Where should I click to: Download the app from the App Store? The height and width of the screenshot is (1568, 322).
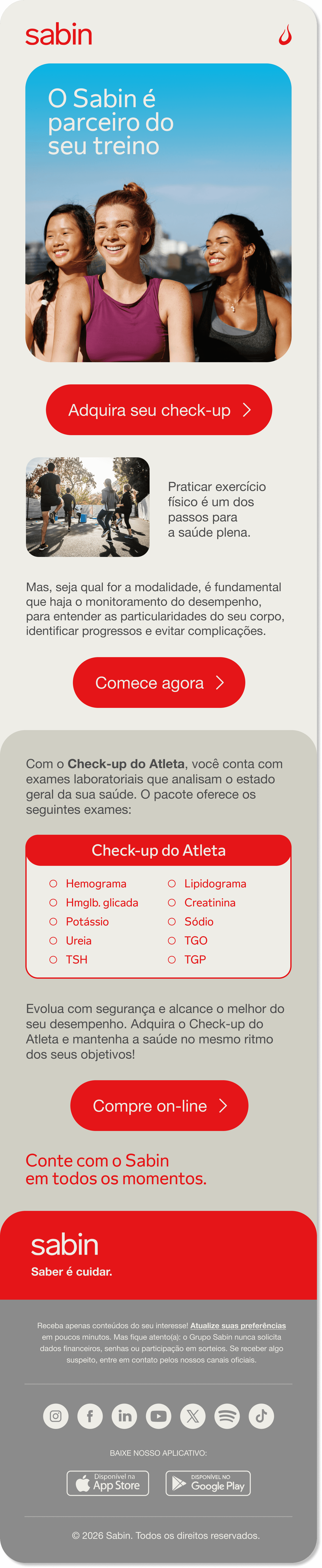(108, 1483)
